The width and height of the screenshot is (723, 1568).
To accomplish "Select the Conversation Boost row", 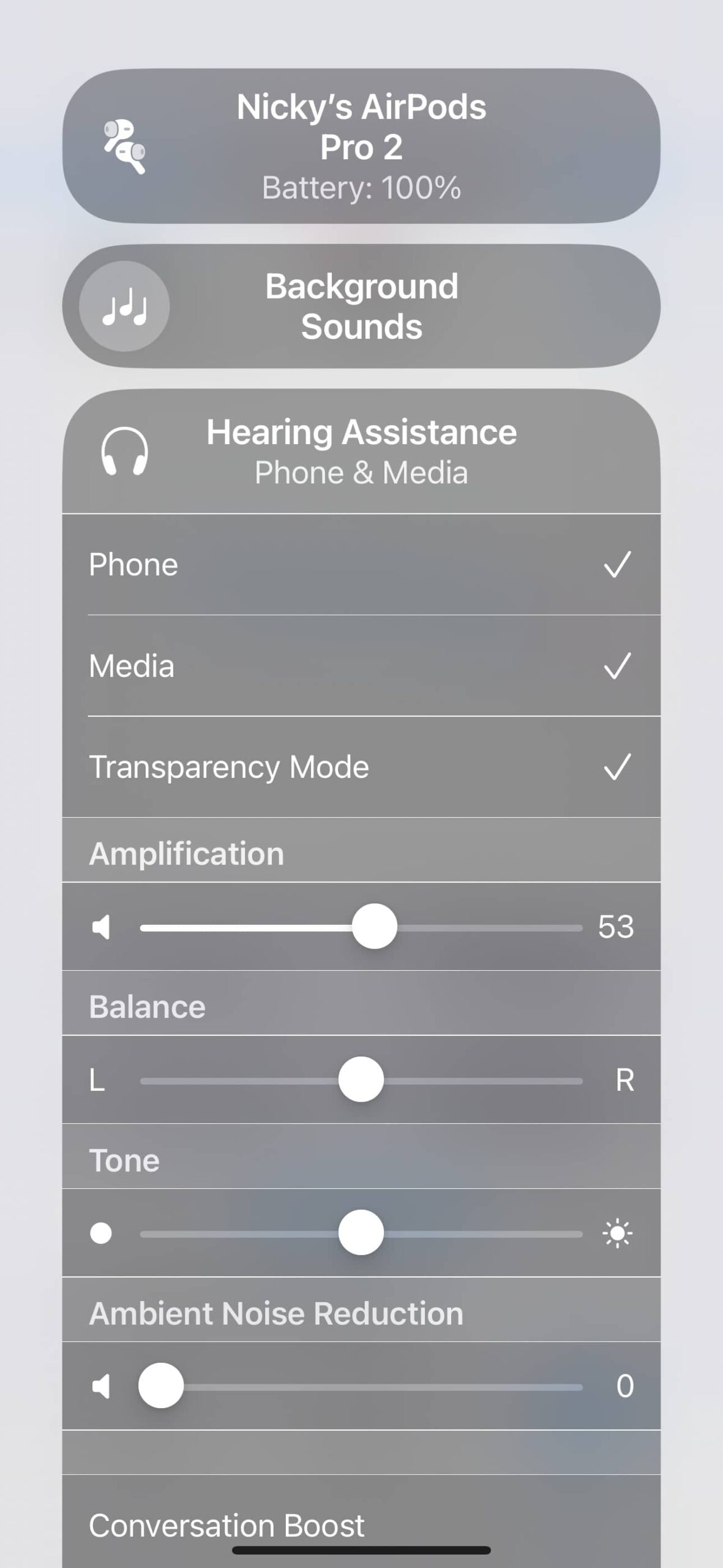I will pos(361,1525).
